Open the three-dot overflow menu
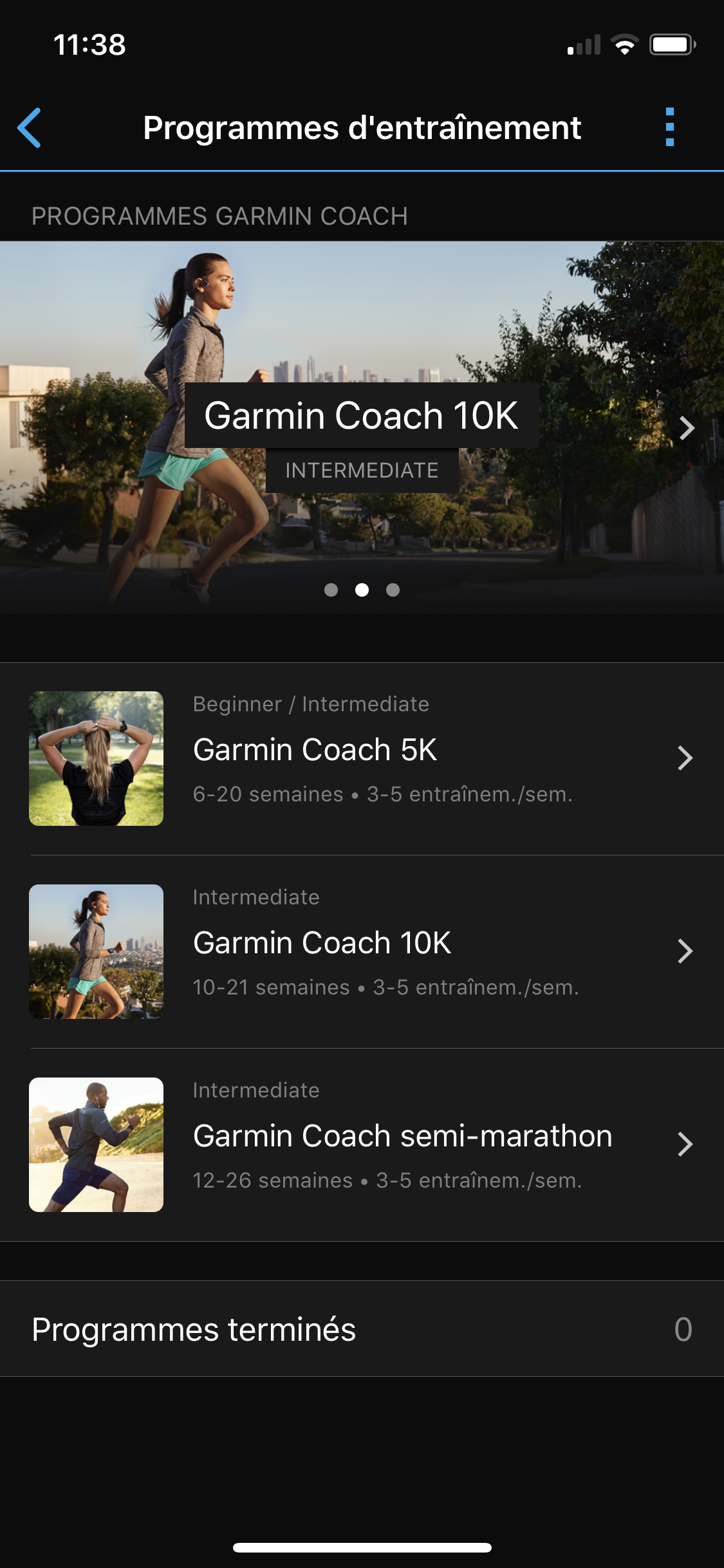This screenshot has width=724, height=1568. [x=669, y=127]
